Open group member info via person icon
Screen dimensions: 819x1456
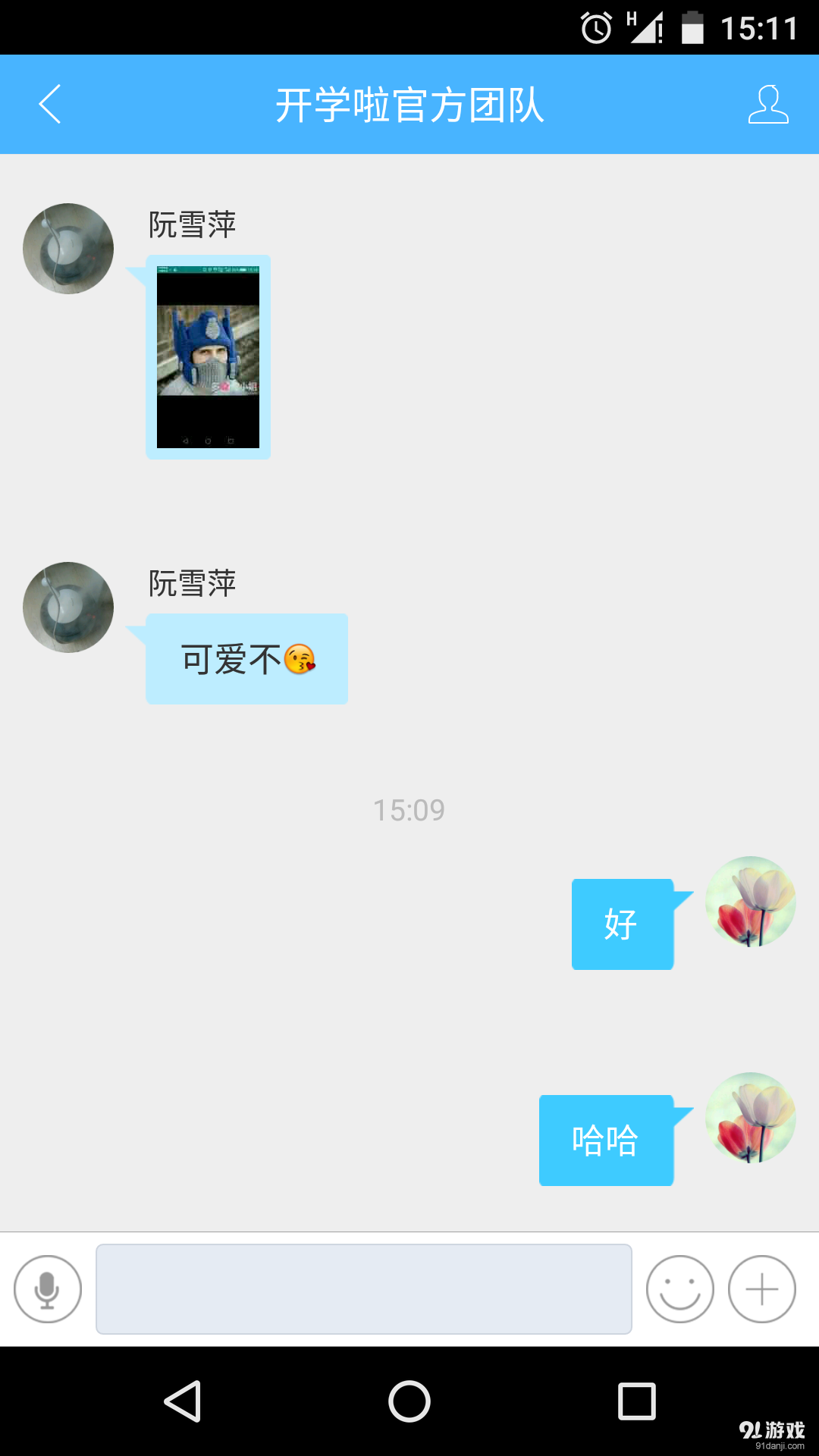768,104
